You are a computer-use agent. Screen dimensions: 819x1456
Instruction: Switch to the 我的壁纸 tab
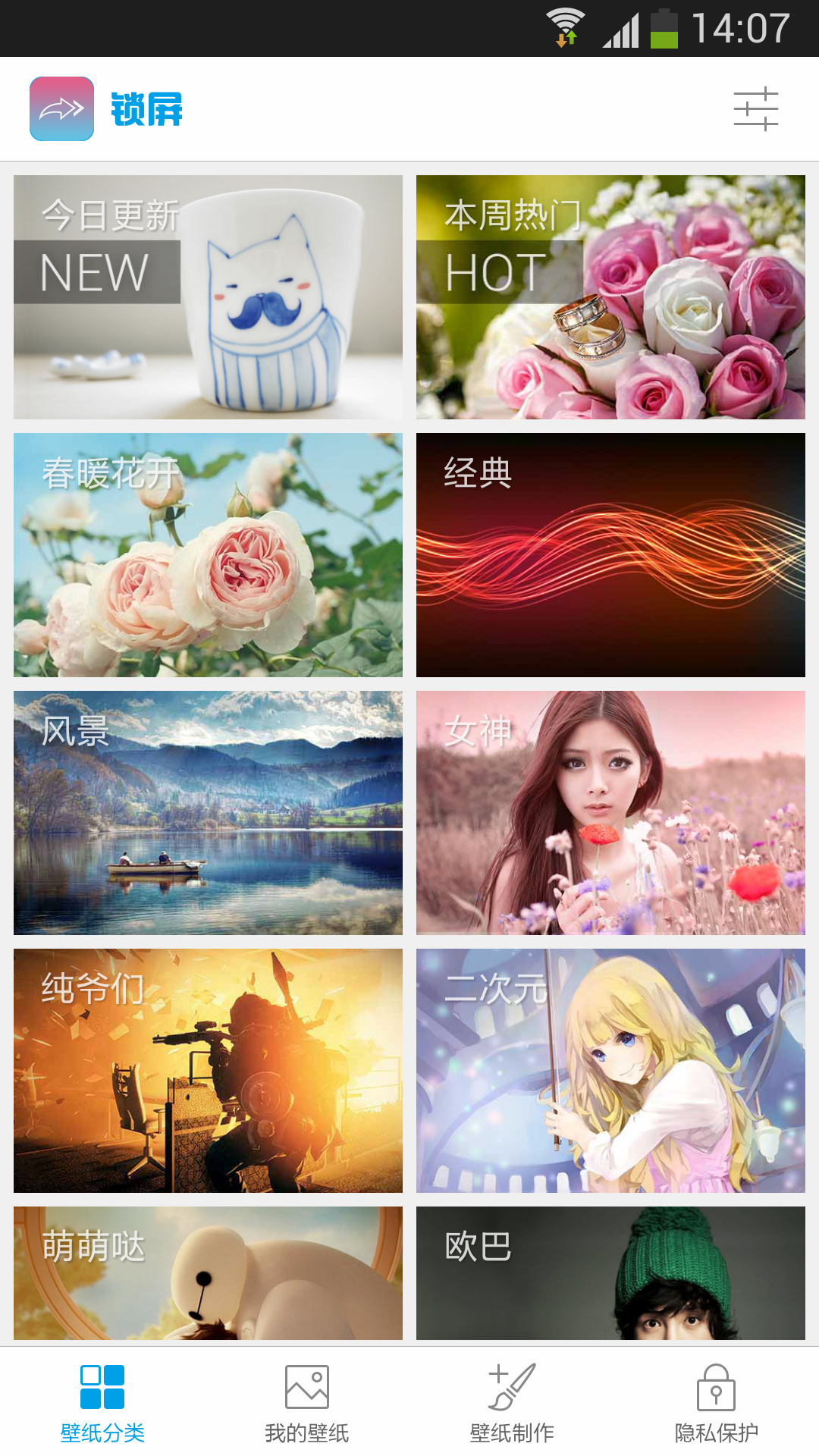point(307,1403)
